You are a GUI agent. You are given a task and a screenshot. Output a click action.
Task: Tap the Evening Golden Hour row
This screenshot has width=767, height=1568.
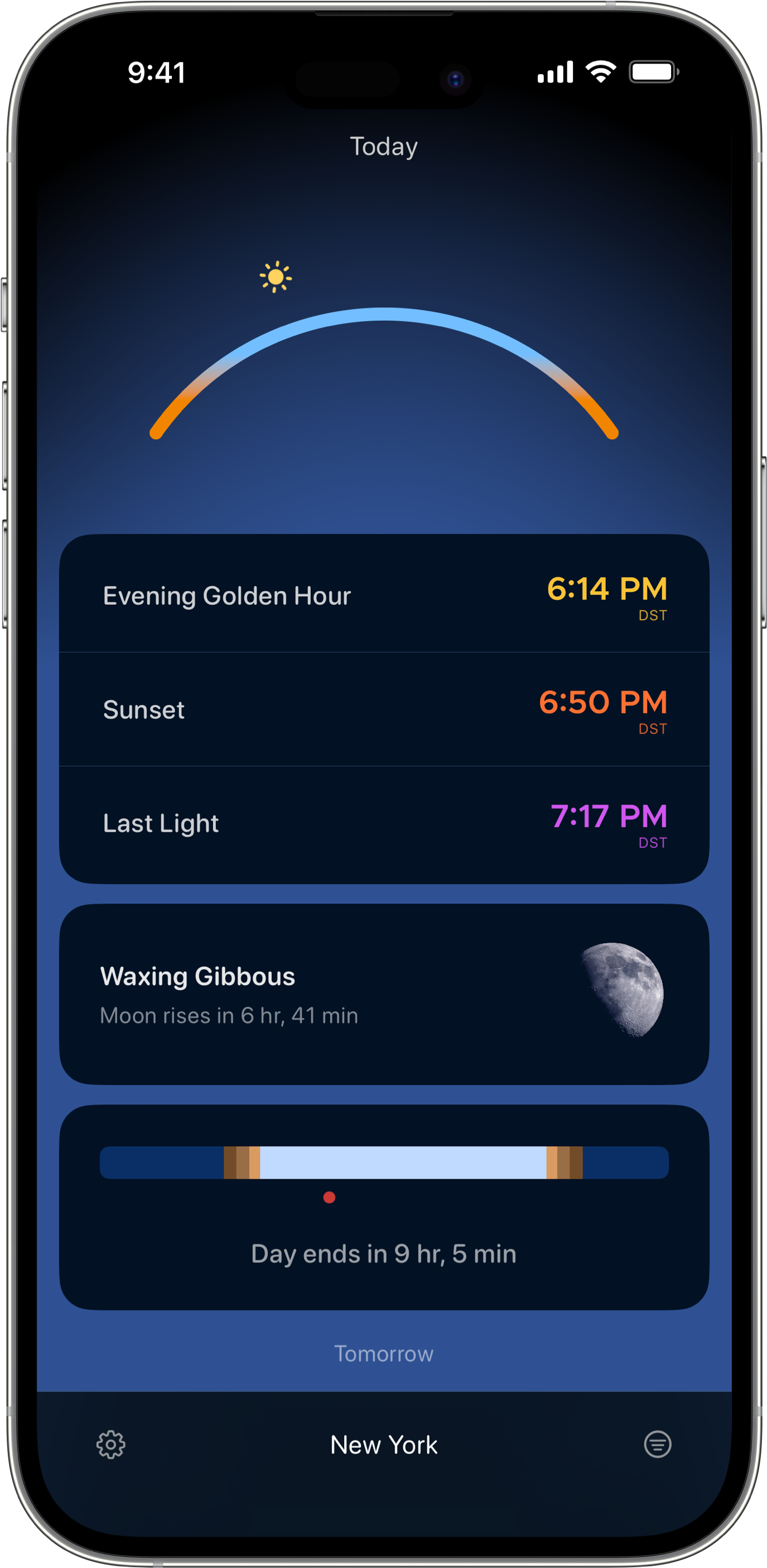(x=384, y=594)
